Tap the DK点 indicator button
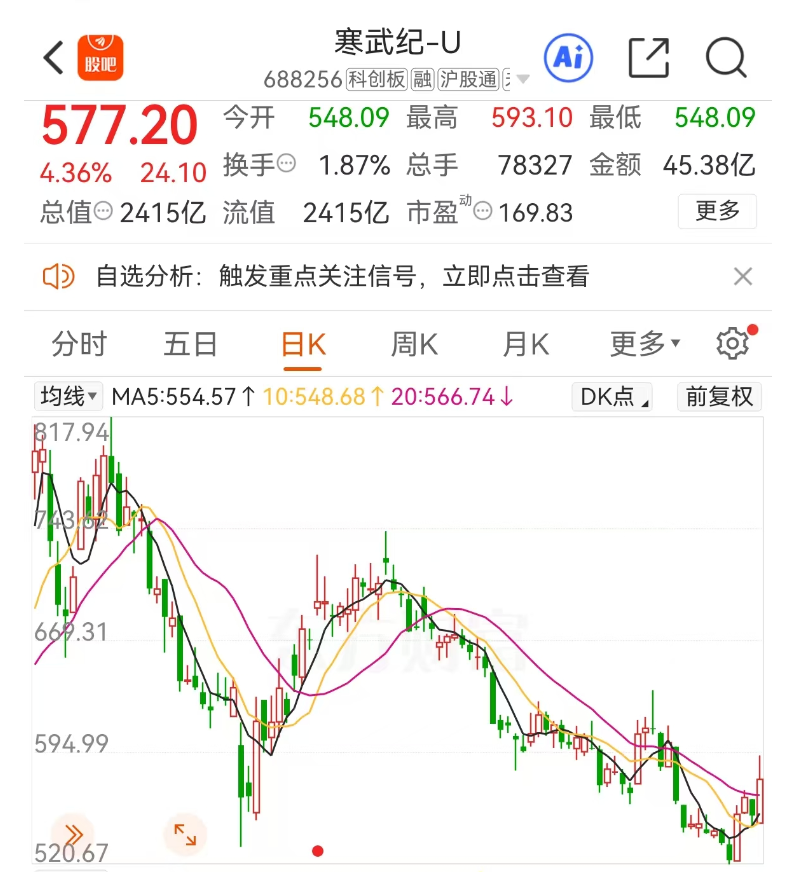This screenshot has height=872, width=802. 612,397
